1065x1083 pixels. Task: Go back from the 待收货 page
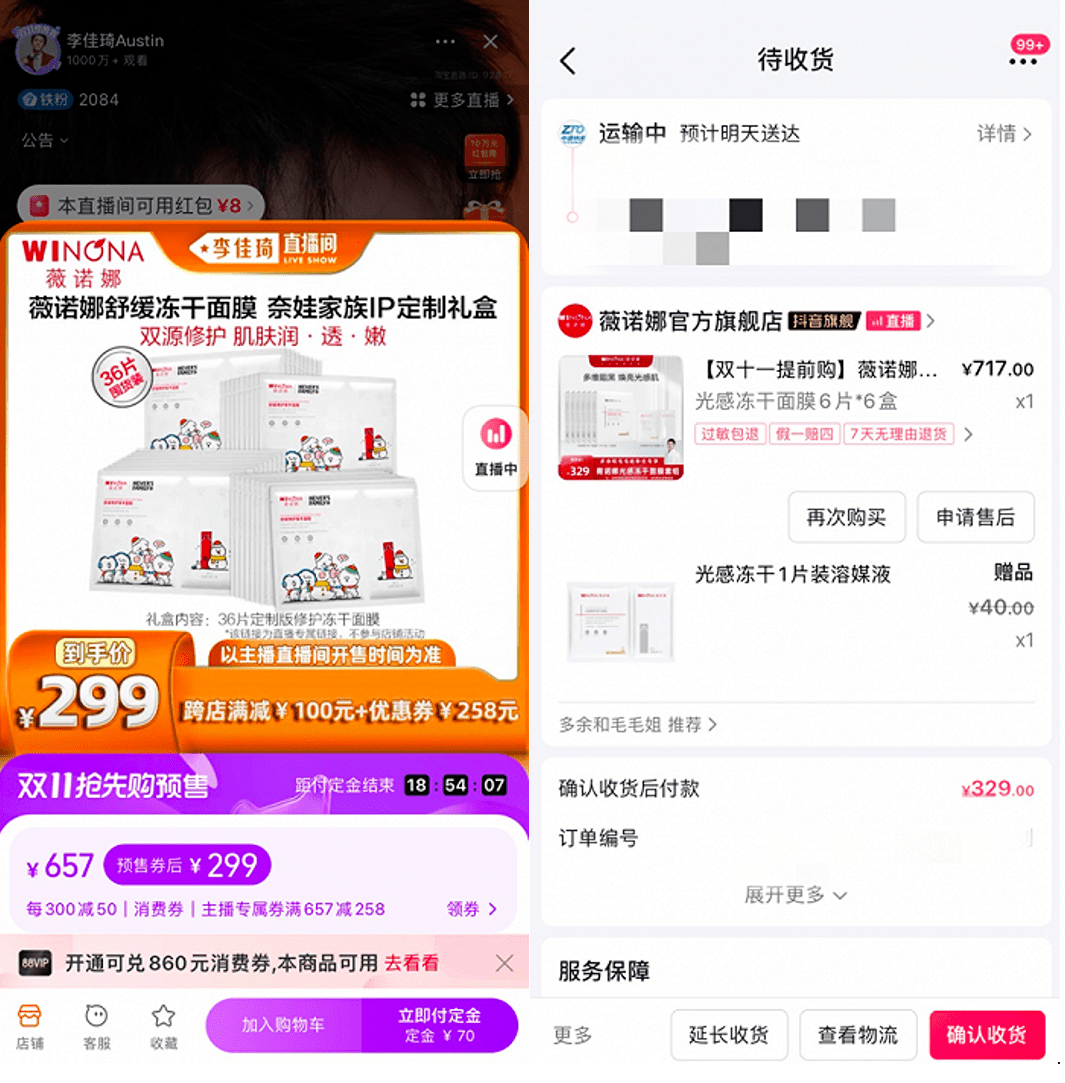pos(568,61)
